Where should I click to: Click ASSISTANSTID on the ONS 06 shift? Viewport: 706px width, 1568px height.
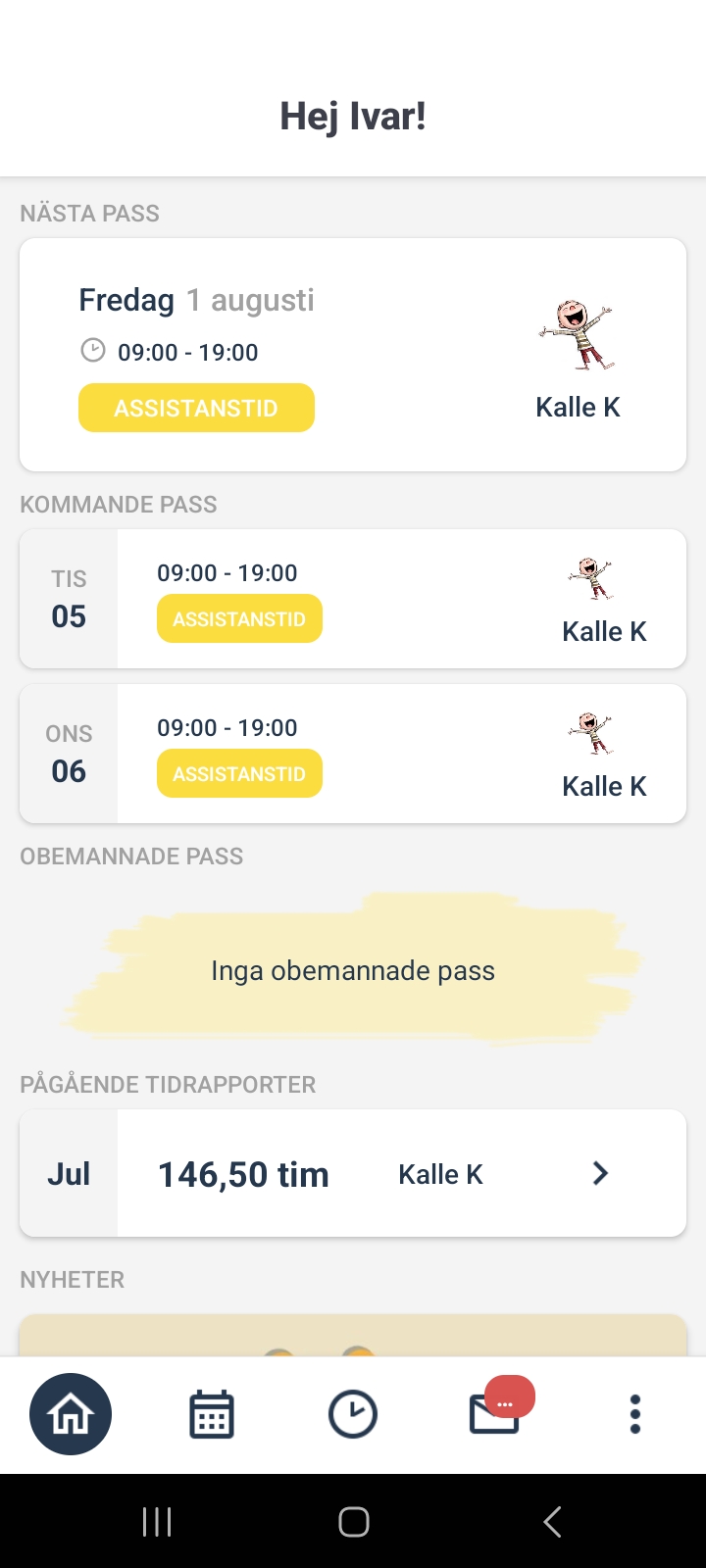click(239, 773)
